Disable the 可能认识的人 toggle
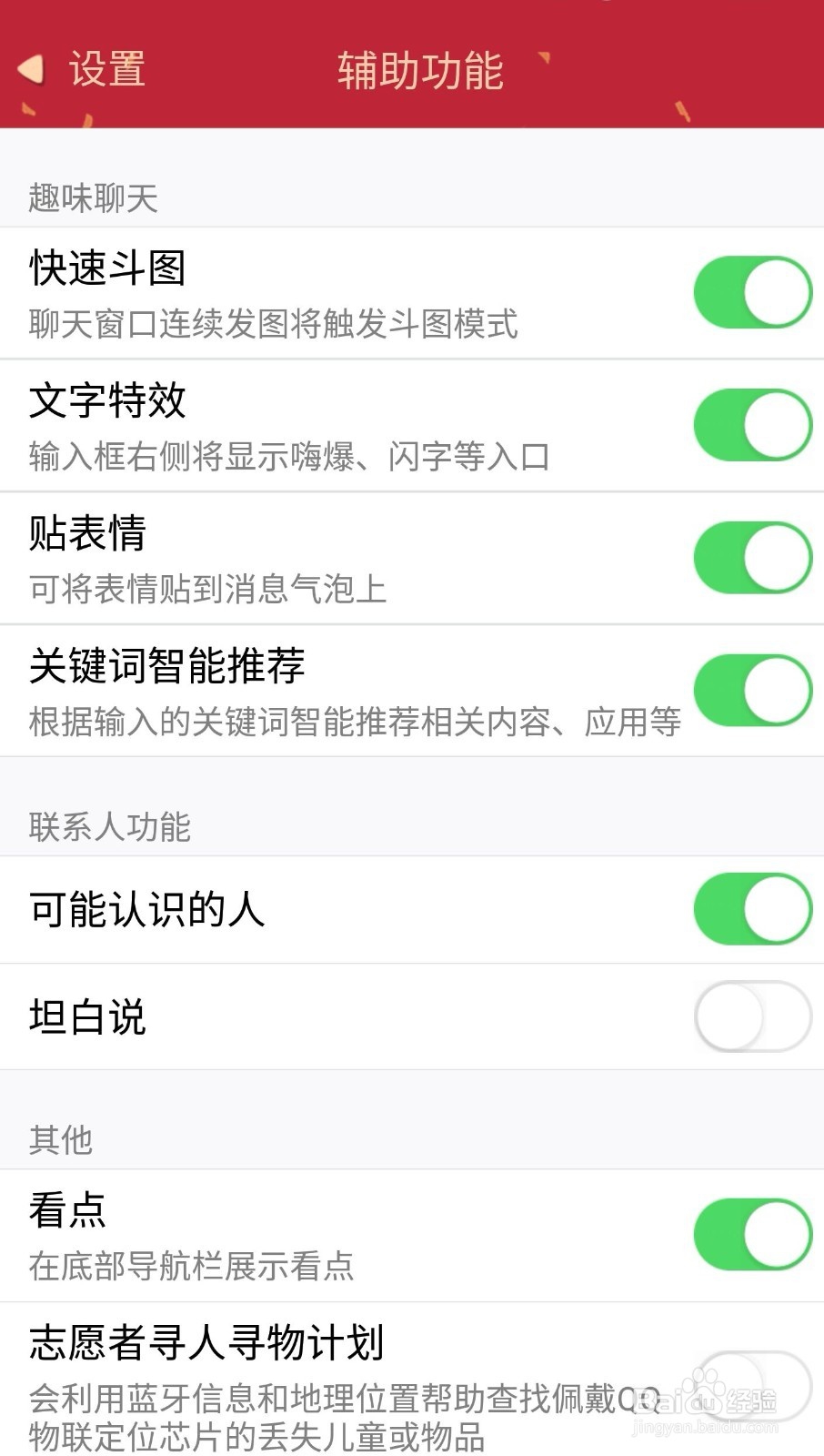 point(752,909)
